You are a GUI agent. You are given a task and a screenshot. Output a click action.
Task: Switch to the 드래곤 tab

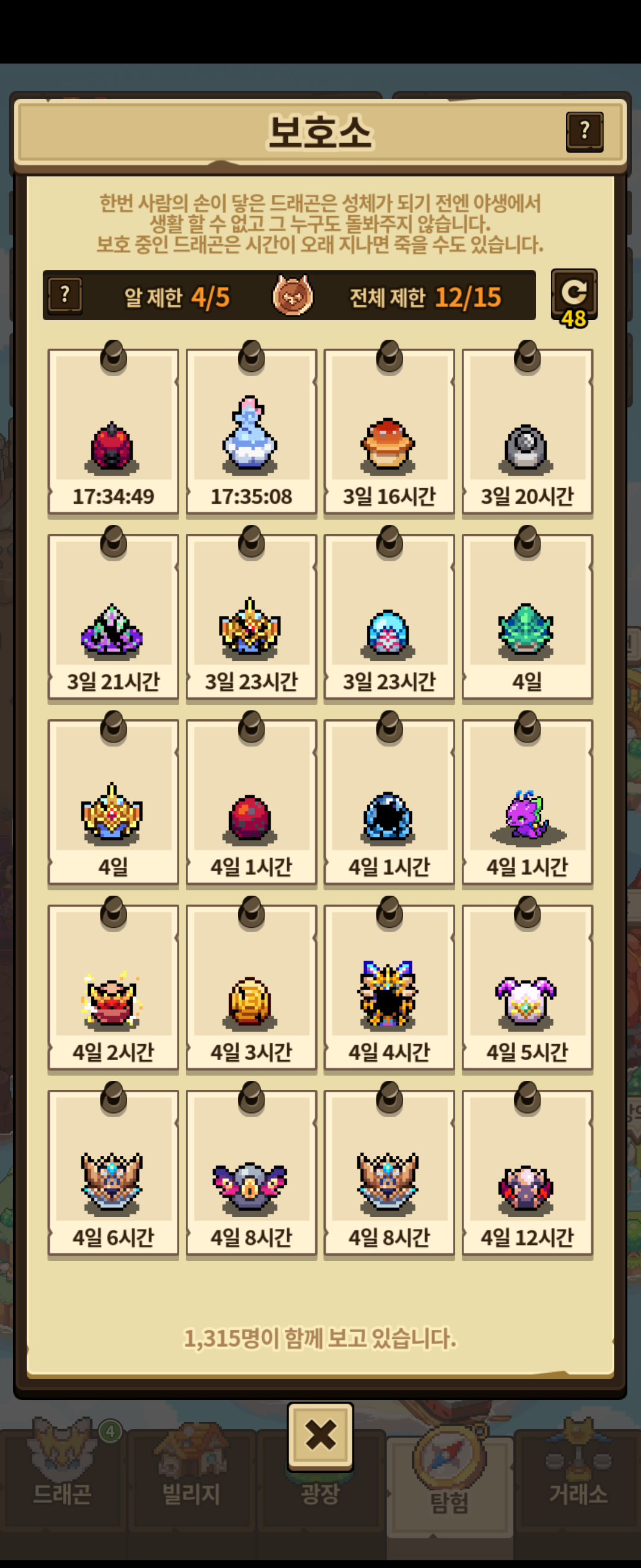point(62,1473)
